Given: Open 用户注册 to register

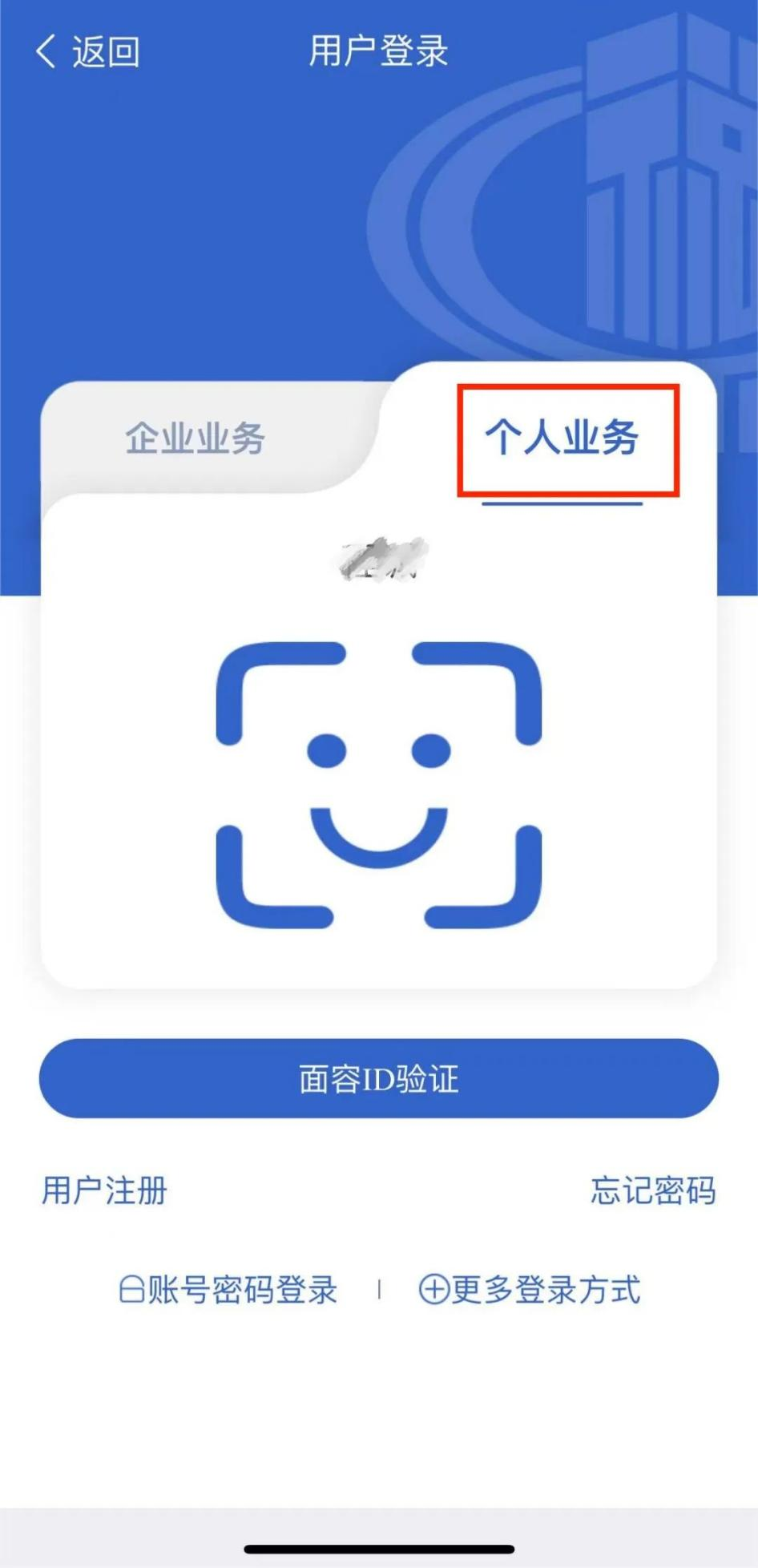Looking at the screenshot, I should coord(104,1190).
